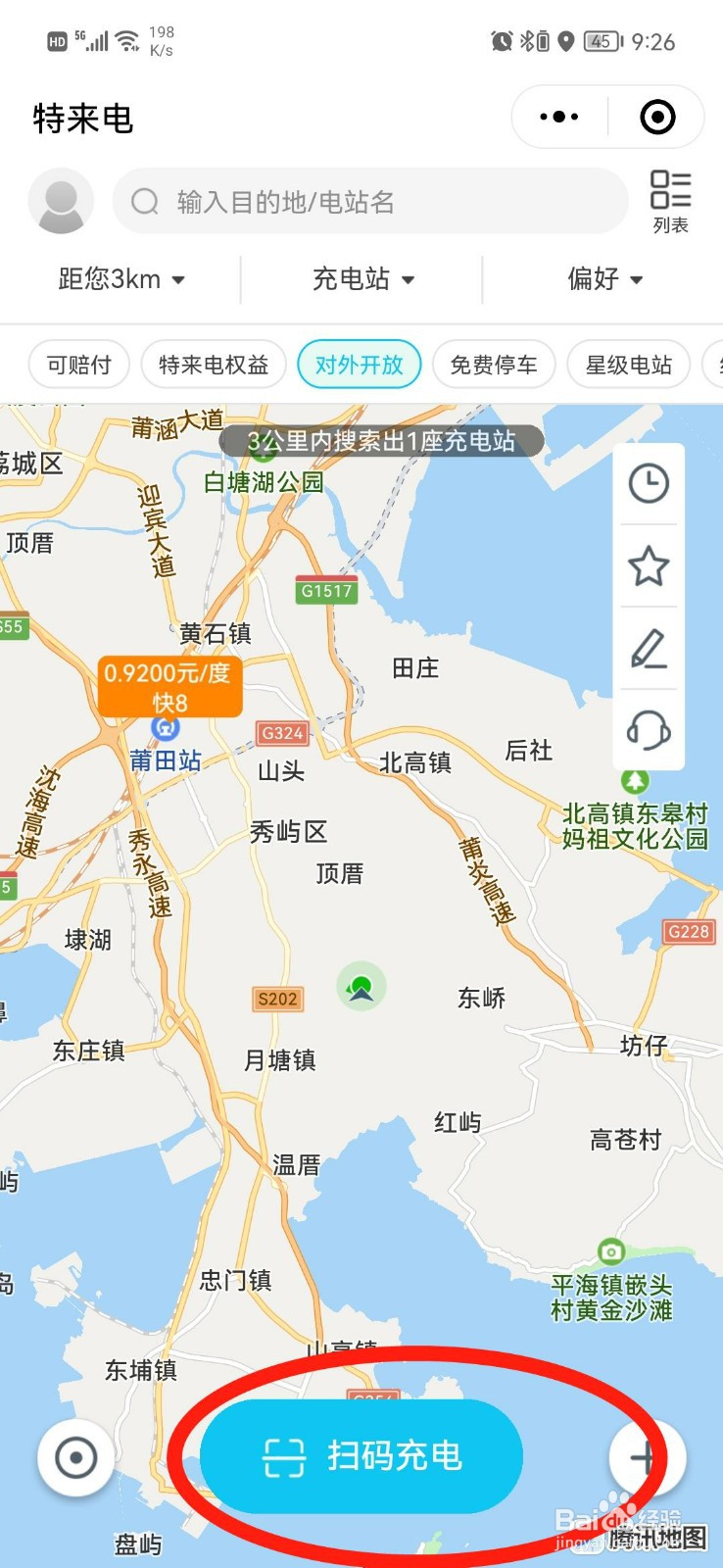
Task: Expand the 偏好 preference dropdown
Action: coord(603,279)
